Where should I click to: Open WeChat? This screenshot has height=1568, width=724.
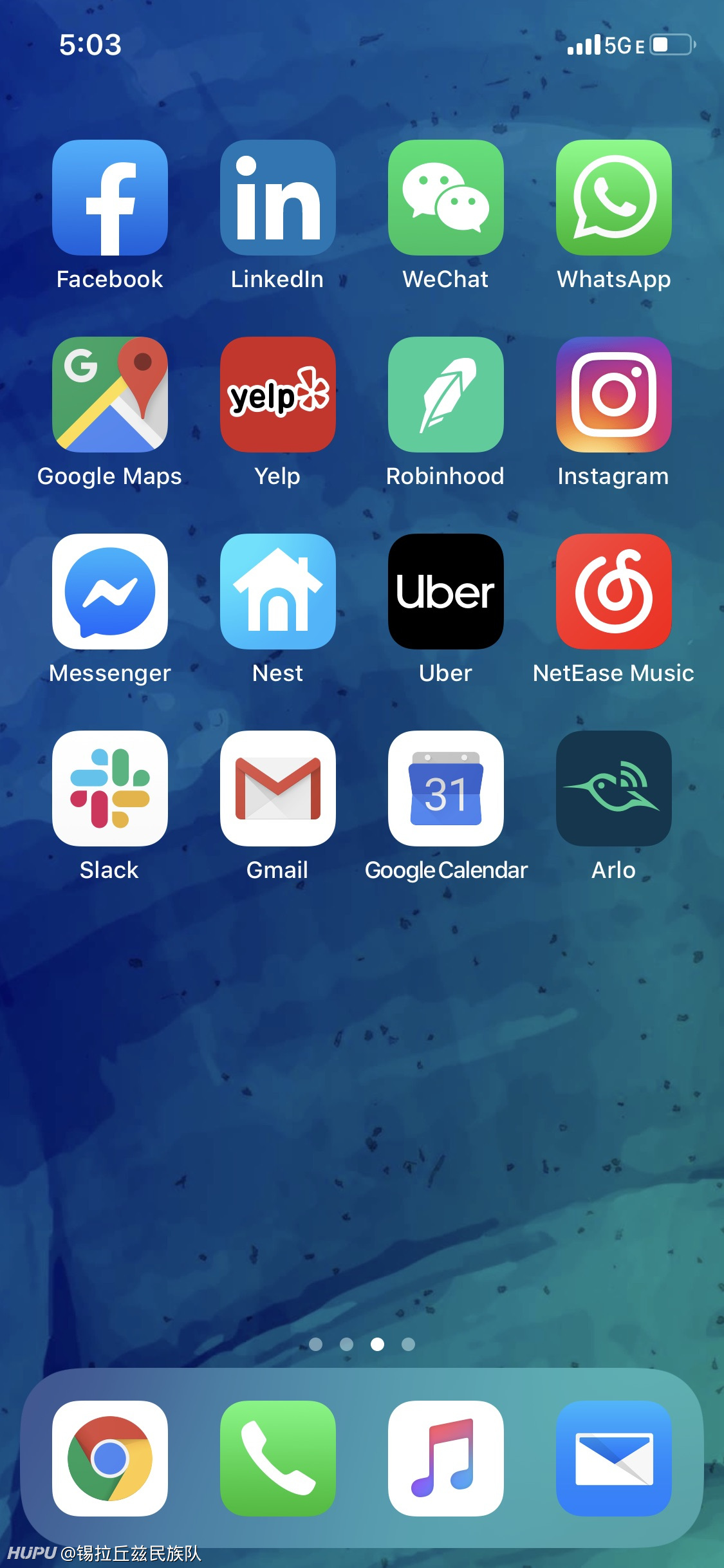click(x=446, y=198)
